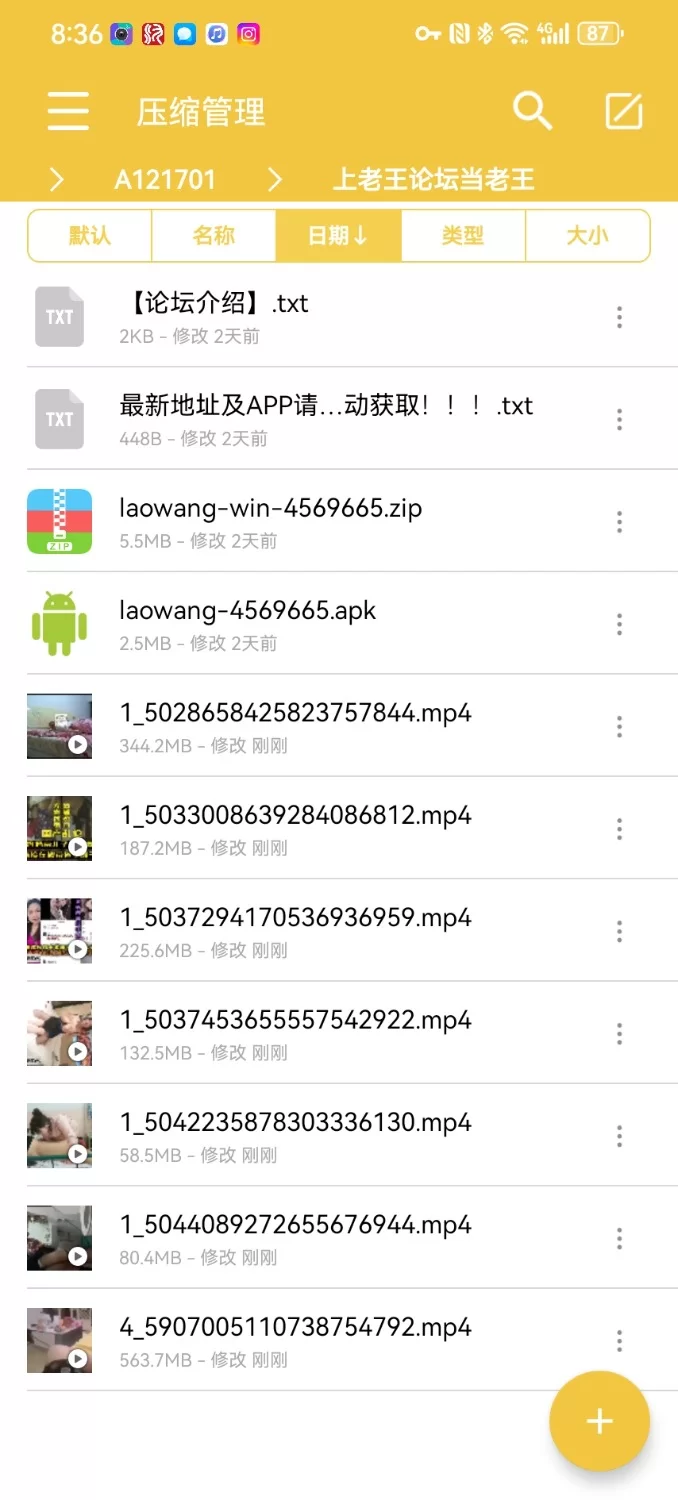Viewport: 678px width, 1500px height.
Task: Sort files by 大小
Action: (587, 236)
